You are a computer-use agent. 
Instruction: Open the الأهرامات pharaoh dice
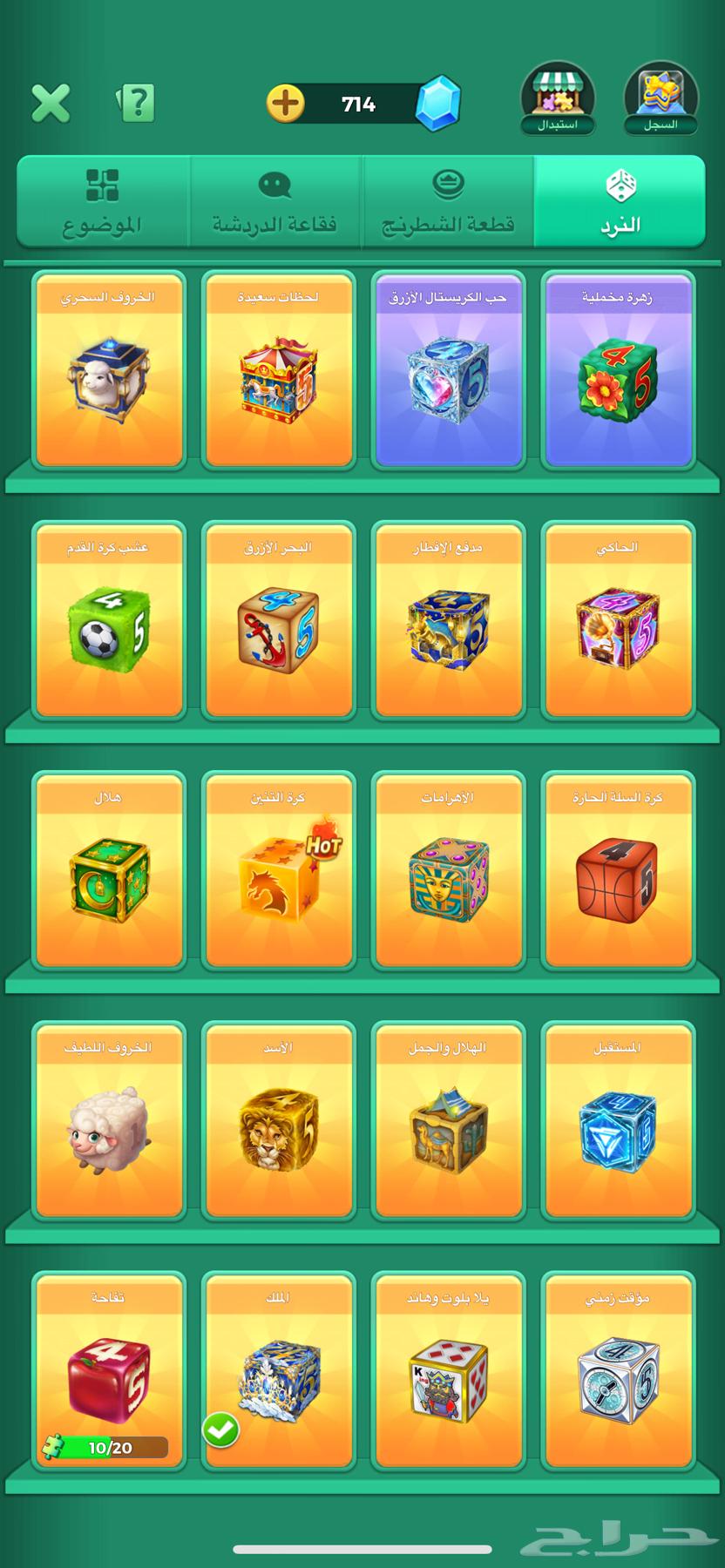[x=448, y=871]
